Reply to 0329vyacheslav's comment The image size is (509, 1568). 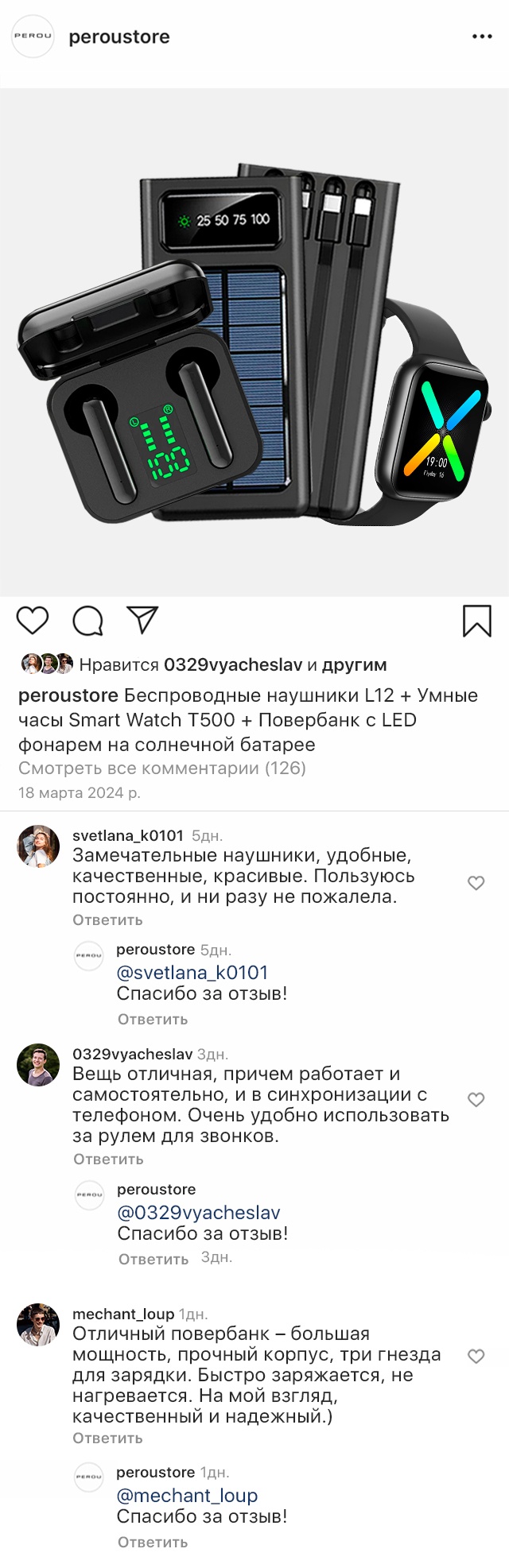pos(108,1159)
